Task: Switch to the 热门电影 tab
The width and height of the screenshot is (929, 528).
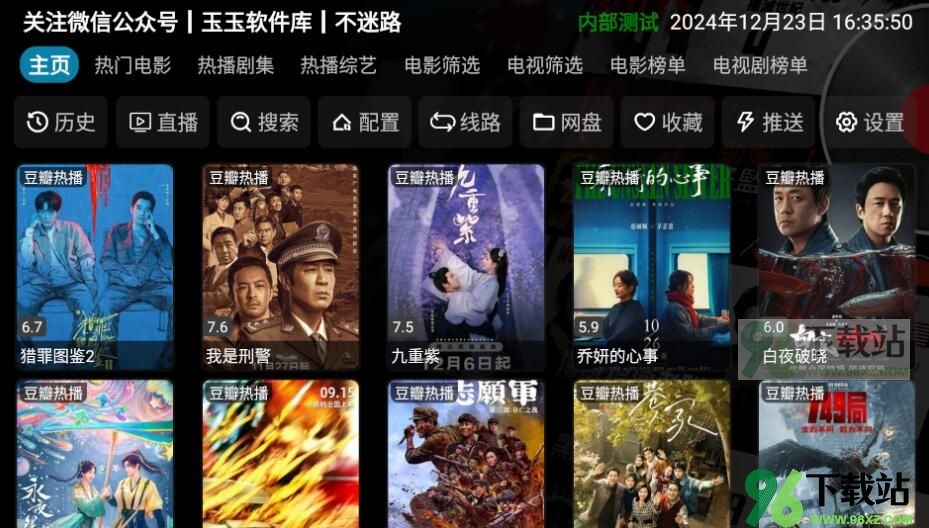Action: pos(132,66)
